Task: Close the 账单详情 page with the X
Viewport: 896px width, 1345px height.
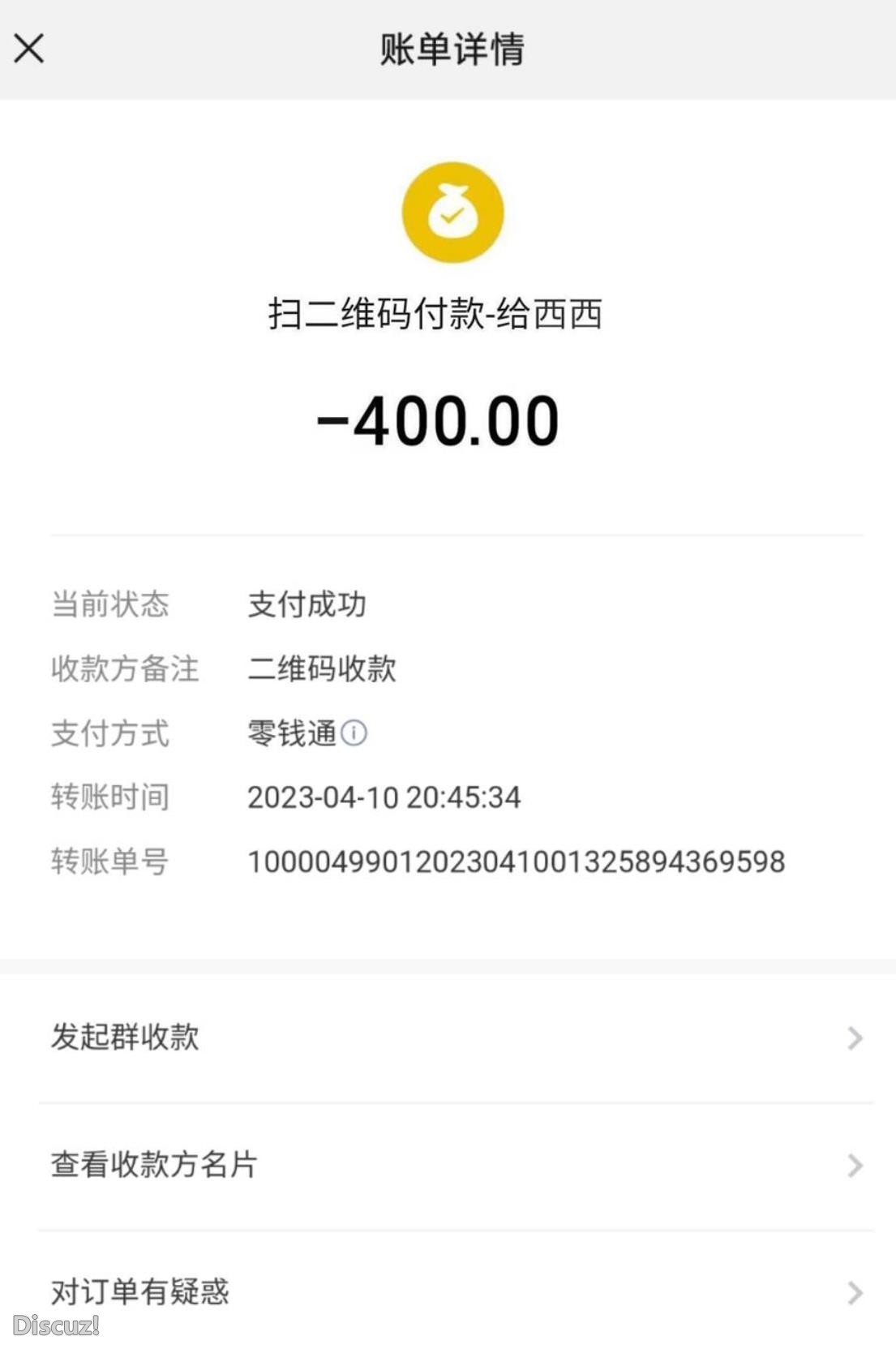Action: pos(29,49)
